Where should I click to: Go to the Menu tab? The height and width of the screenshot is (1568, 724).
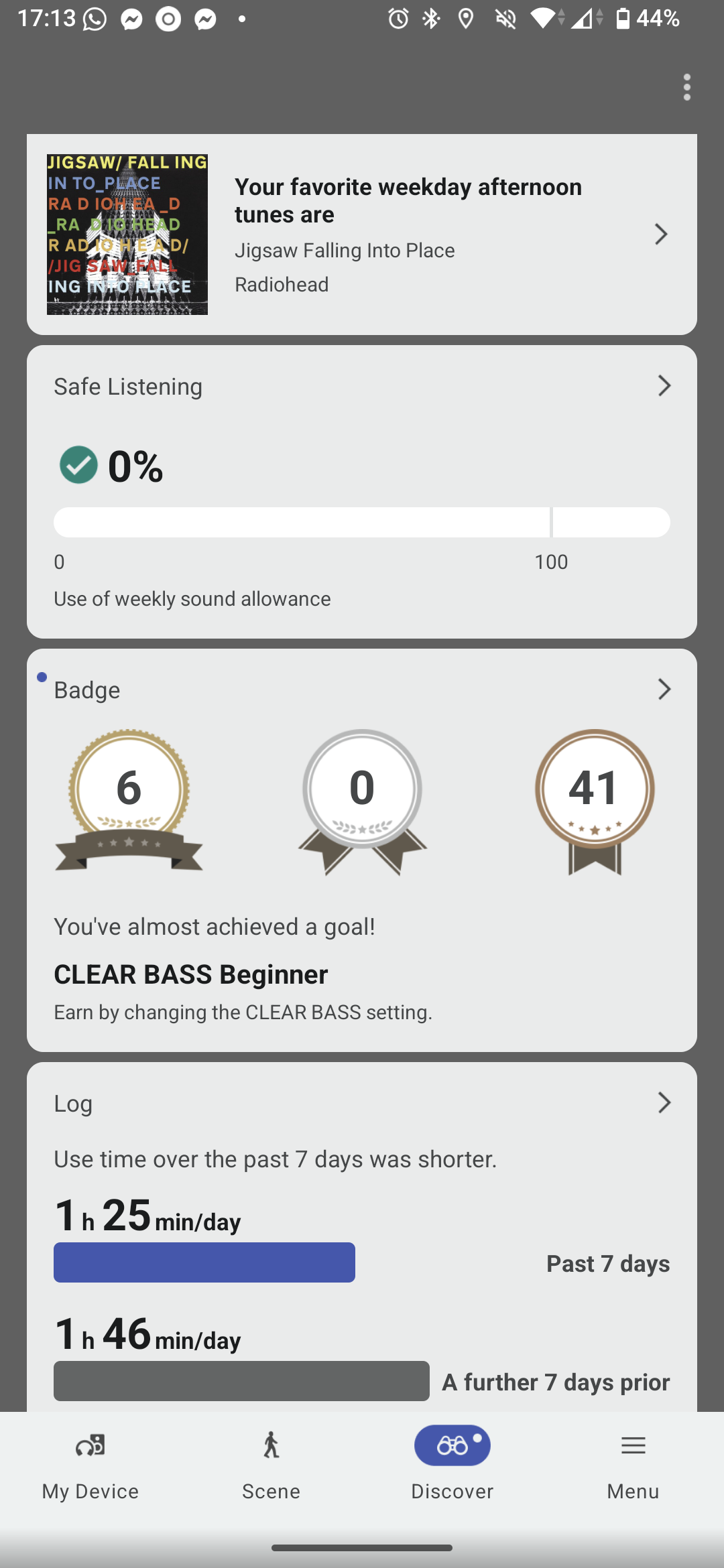(x=633, y=1463)
